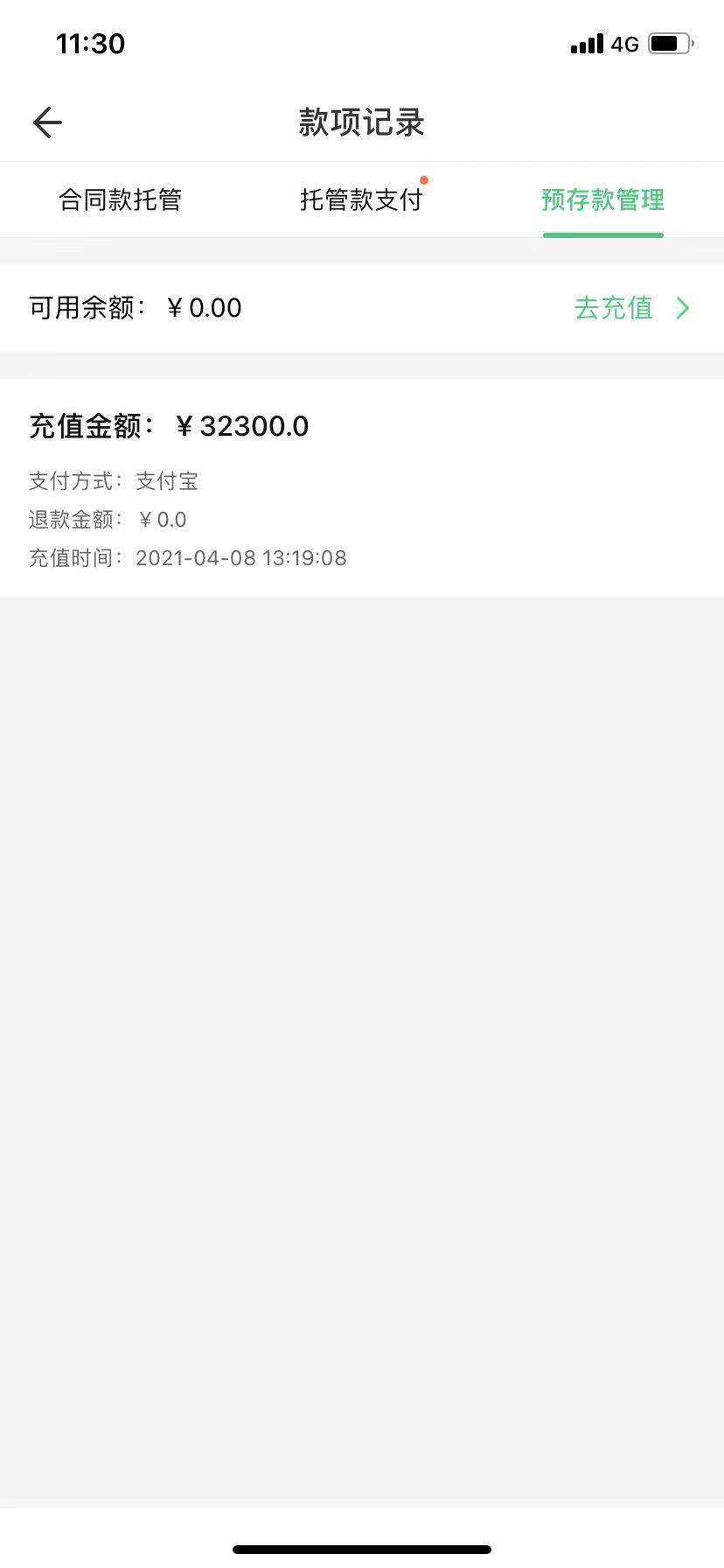Image resolution: width=724 pixels, height=1568 pixels.
Task: Tap 去充值 to recharge balance
Action: pyautogui.click(x=632, y=308)
